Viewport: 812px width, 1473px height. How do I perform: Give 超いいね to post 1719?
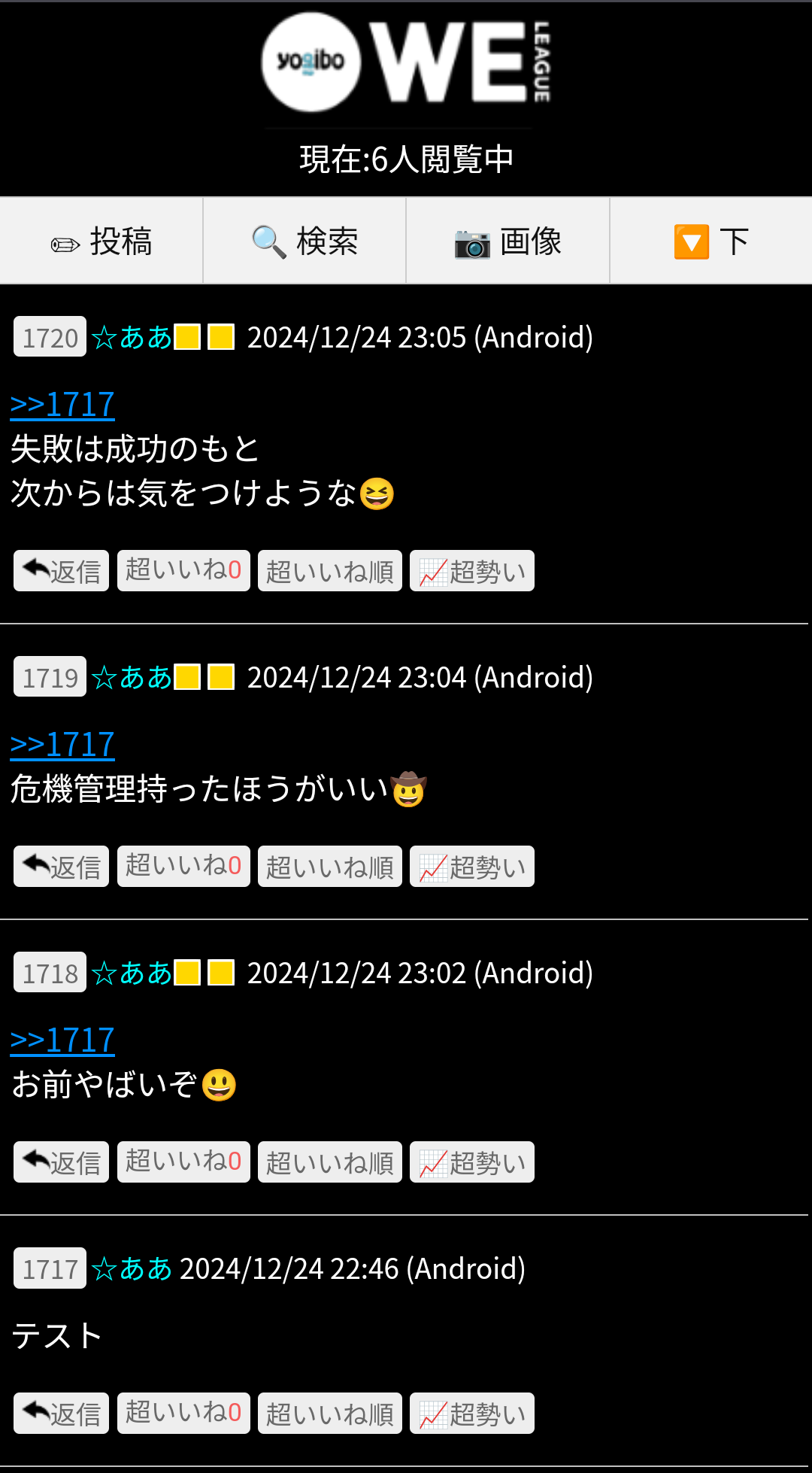(x=183, y=866)
